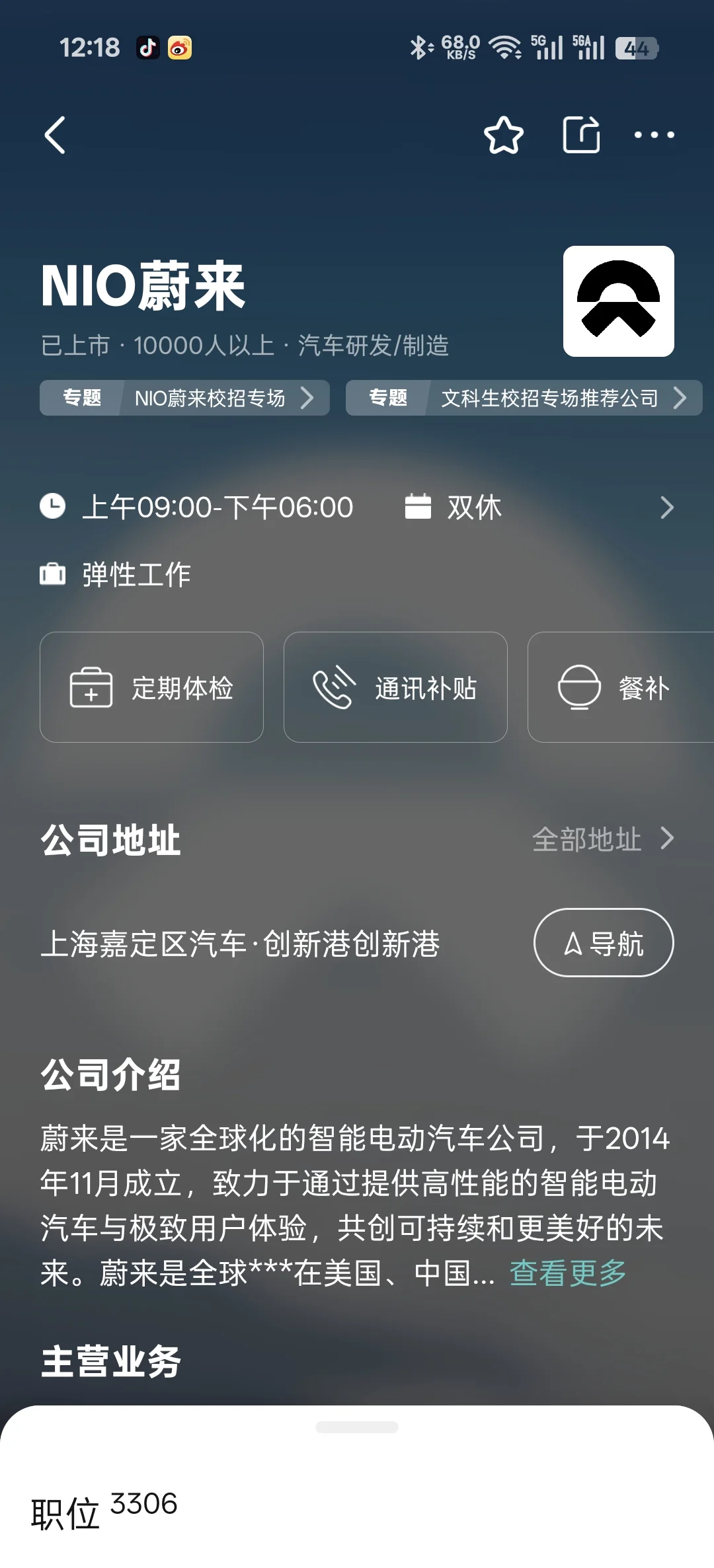Tap the 通讯补贴 benefit card
The image size is (714, 1568).
[395, 687]
